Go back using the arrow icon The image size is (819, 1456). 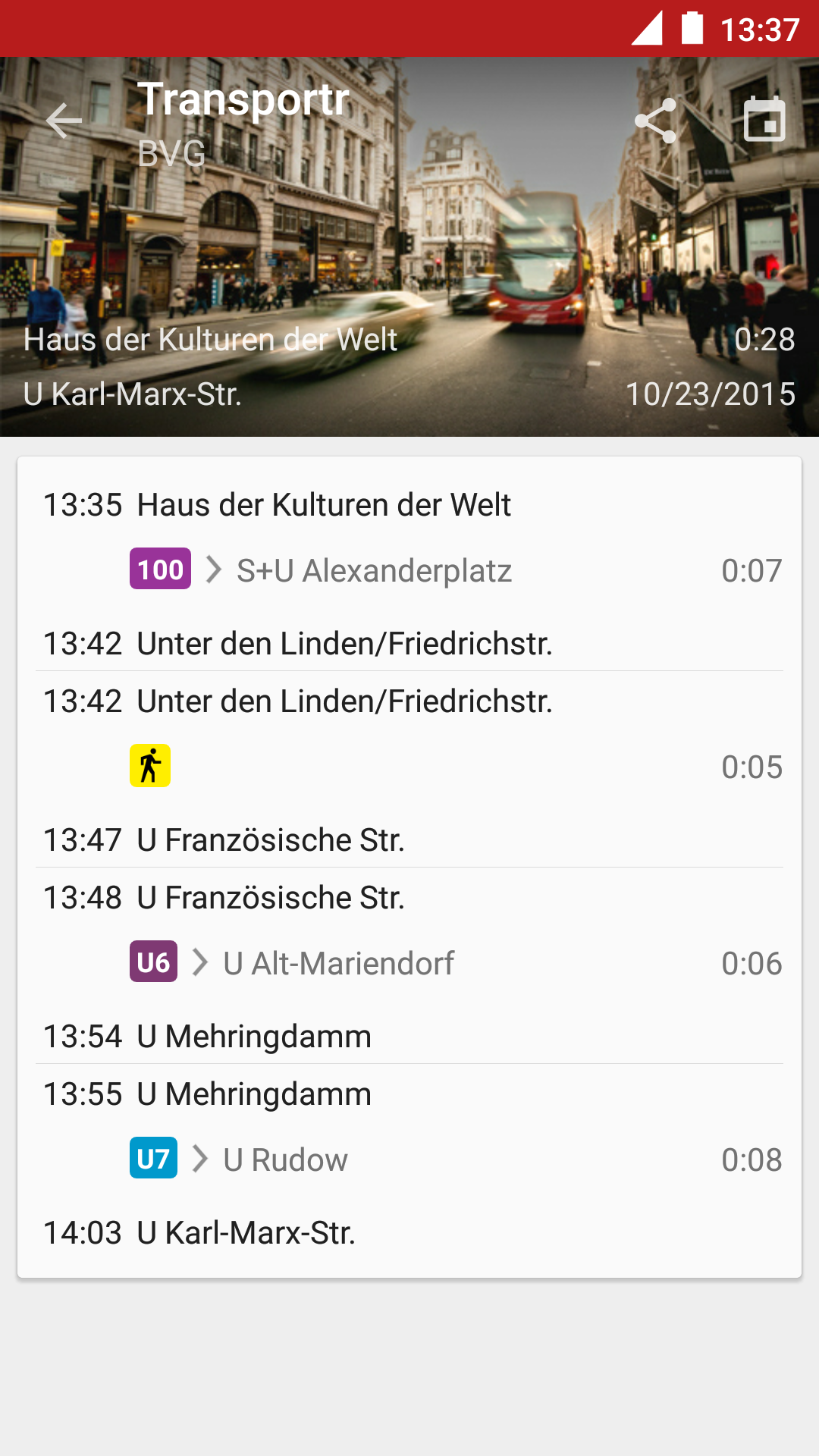(x=64, y=121)
